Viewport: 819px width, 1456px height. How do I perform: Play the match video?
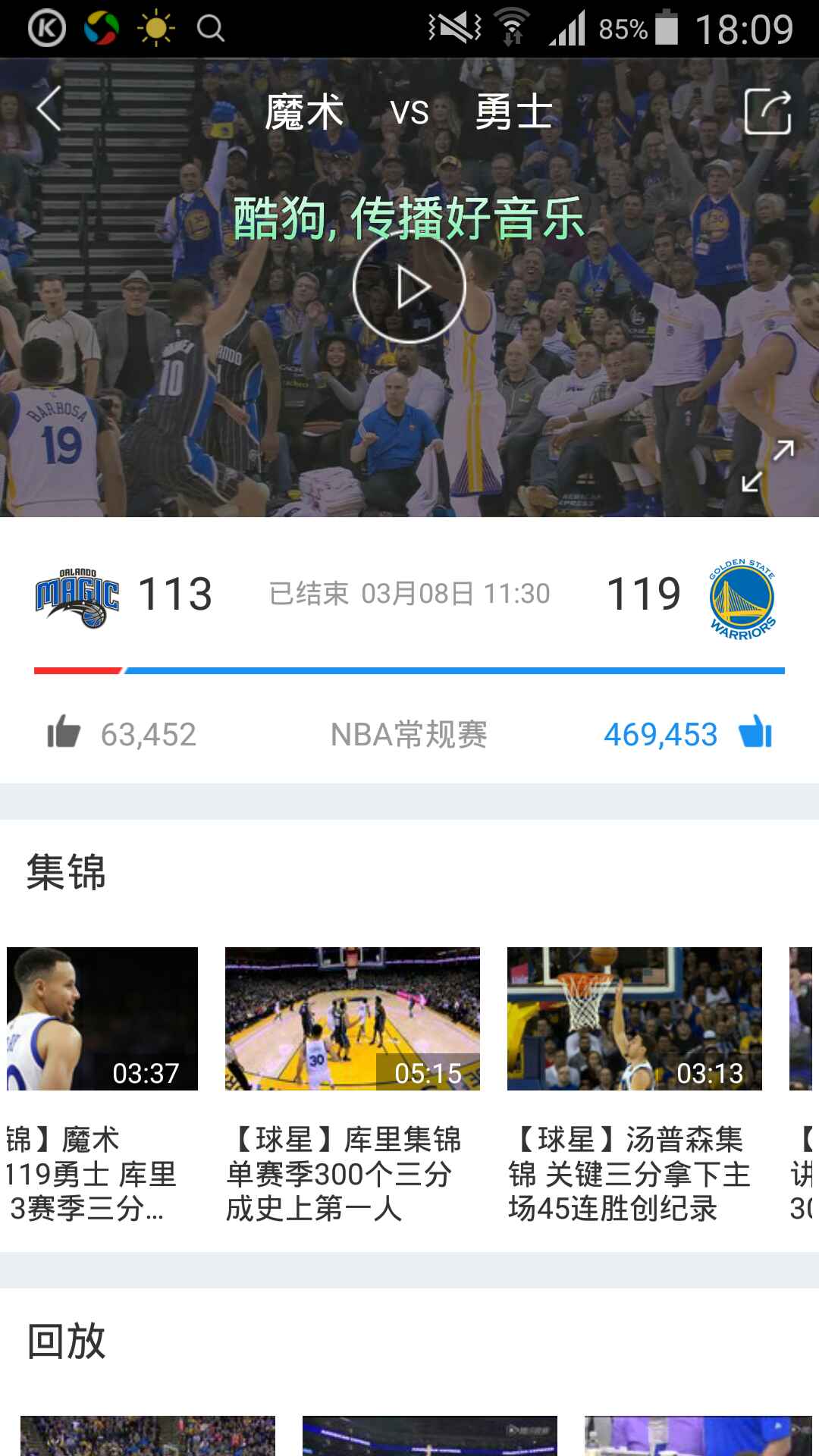pyautogui.click(x=409, y=287)
